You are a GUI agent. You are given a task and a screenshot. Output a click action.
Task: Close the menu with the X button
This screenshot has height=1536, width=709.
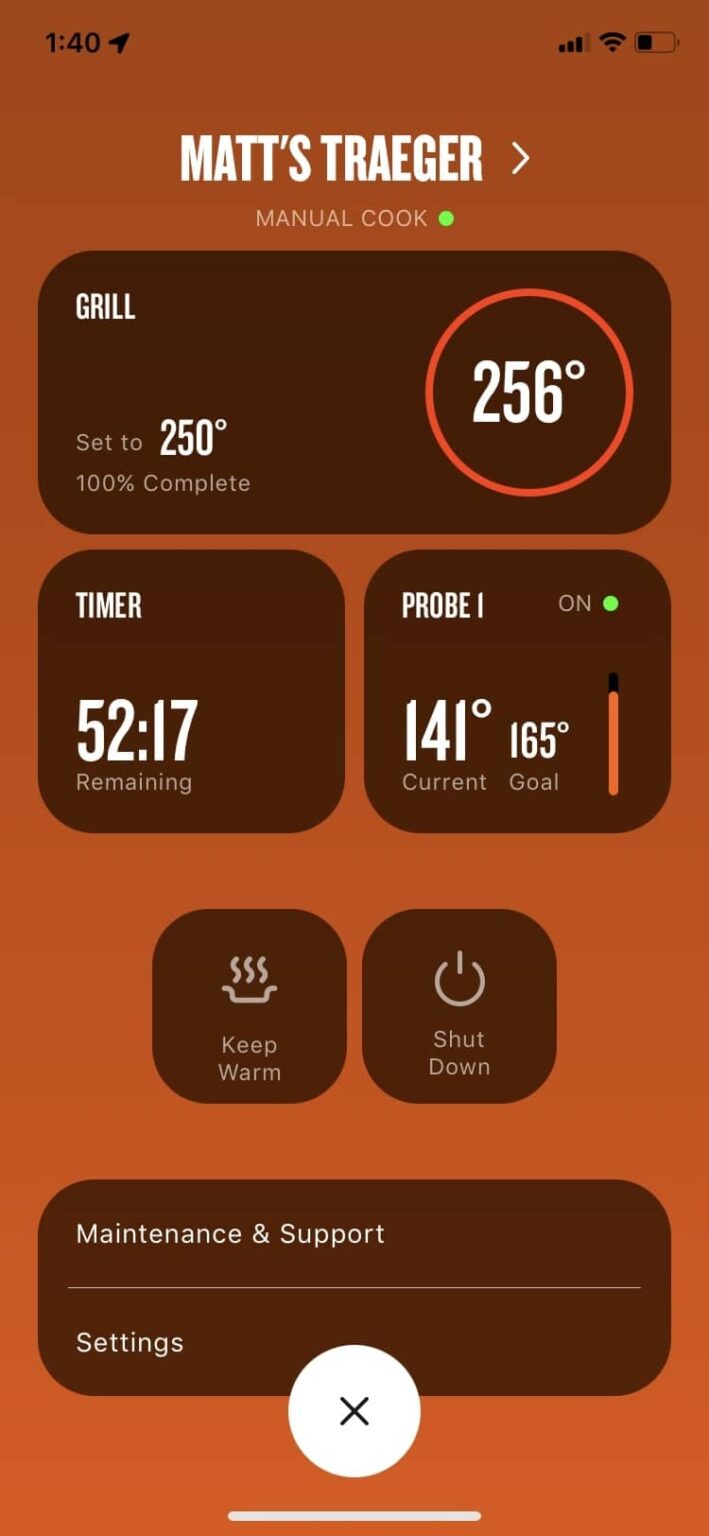coord(354,1411)
